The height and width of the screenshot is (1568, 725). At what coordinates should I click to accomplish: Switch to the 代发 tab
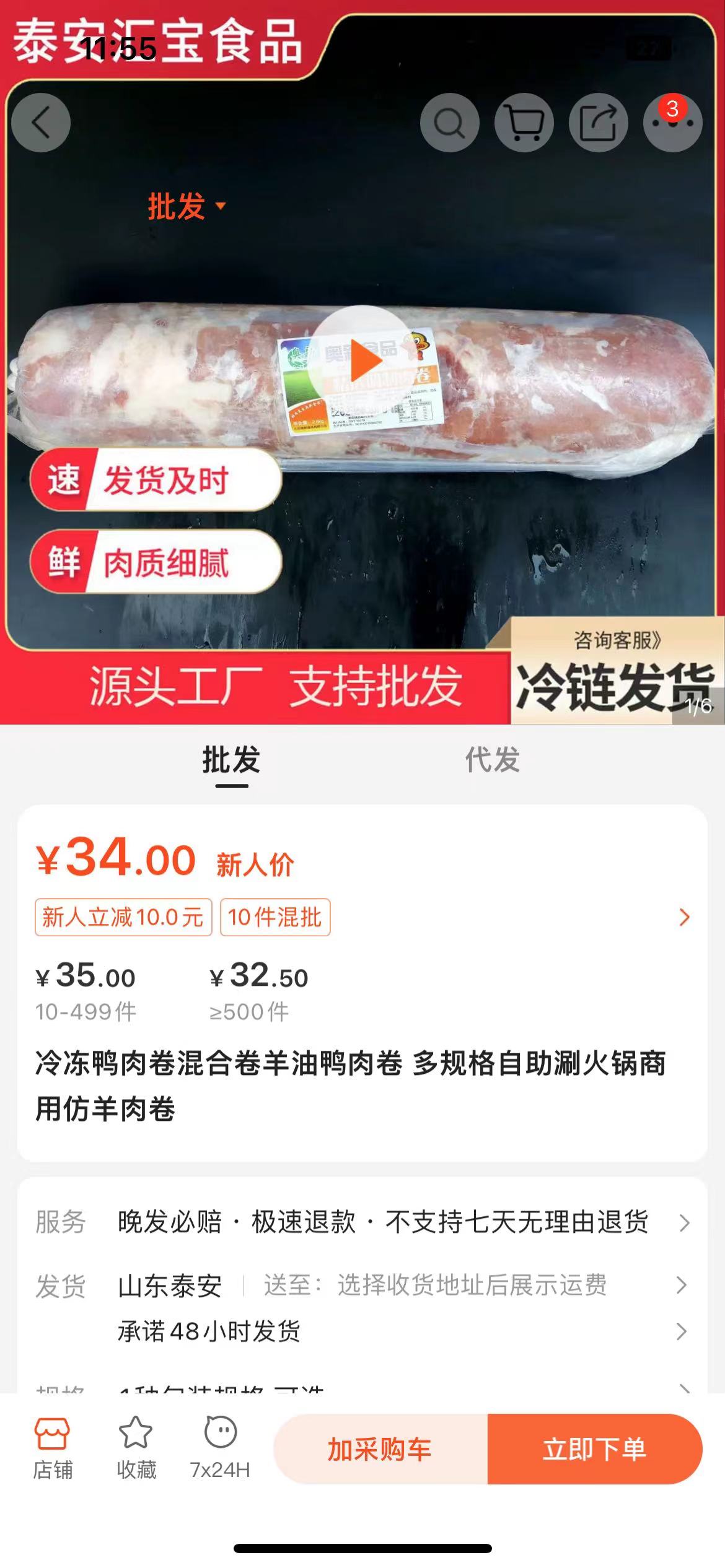coord(493,759)
